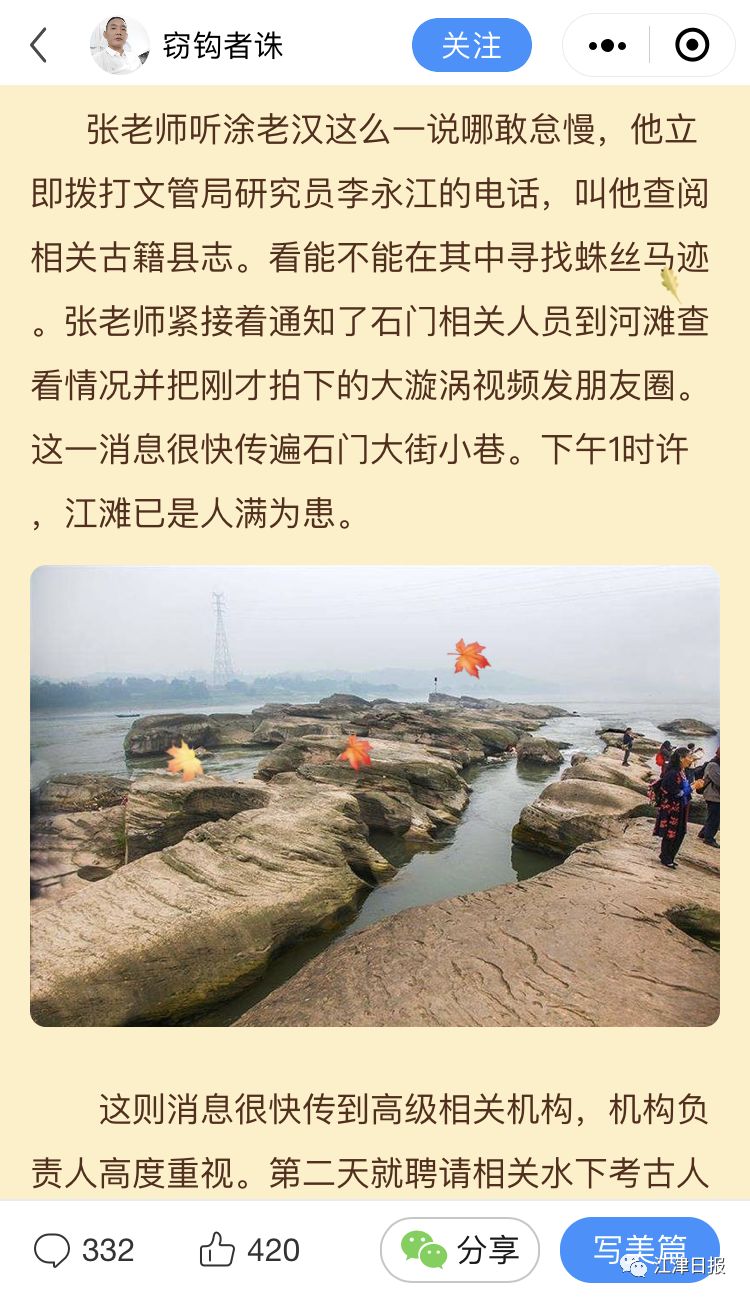The height and width of the screenshot is (1299, 750).
Task: Open the three-dot more menu
Action: point(607,45)
